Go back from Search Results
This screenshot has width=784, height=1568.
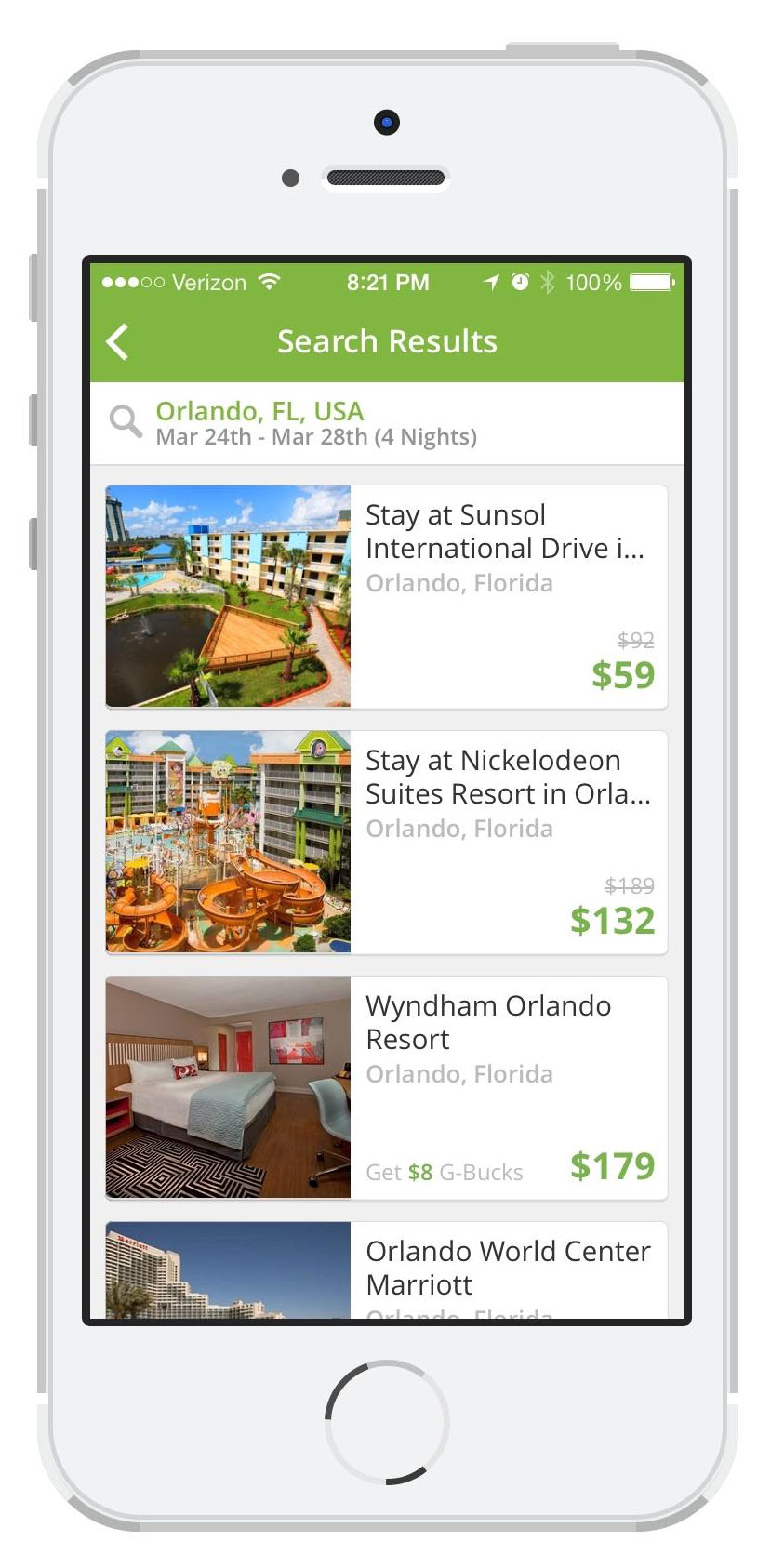point(118,341)
